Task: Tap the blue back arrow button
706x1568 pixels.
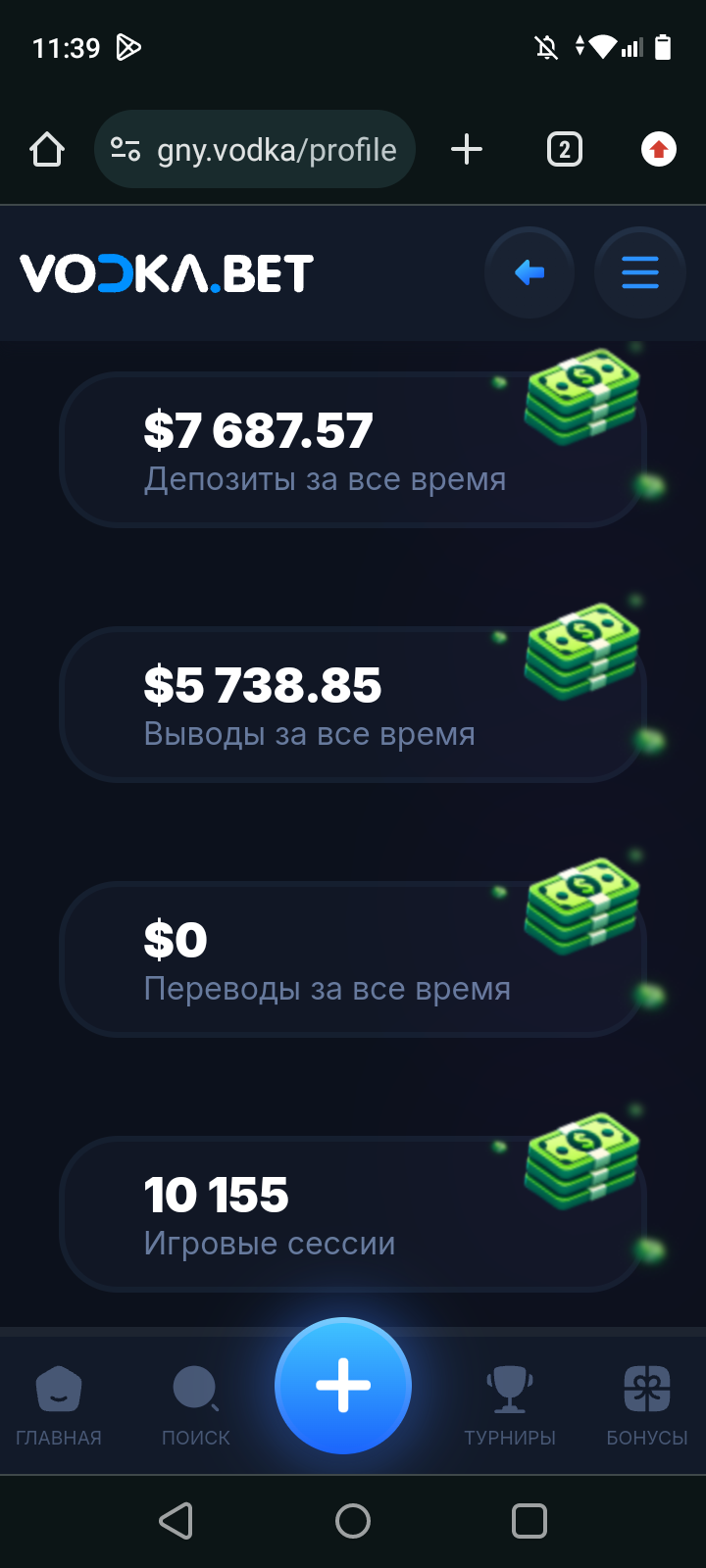Action: (529, 272)
